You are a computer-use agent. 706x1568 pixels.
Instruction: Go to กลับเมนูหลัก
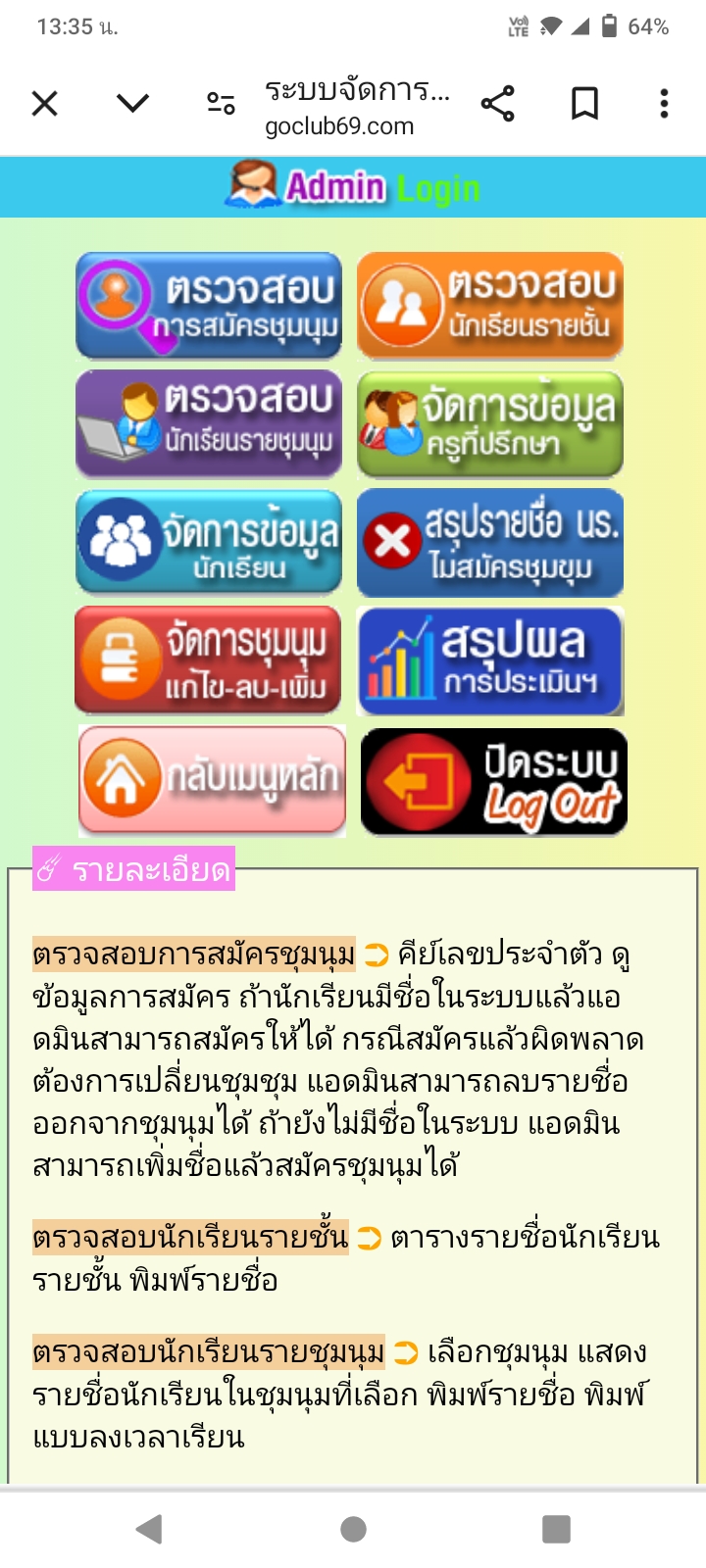point(212,780)
